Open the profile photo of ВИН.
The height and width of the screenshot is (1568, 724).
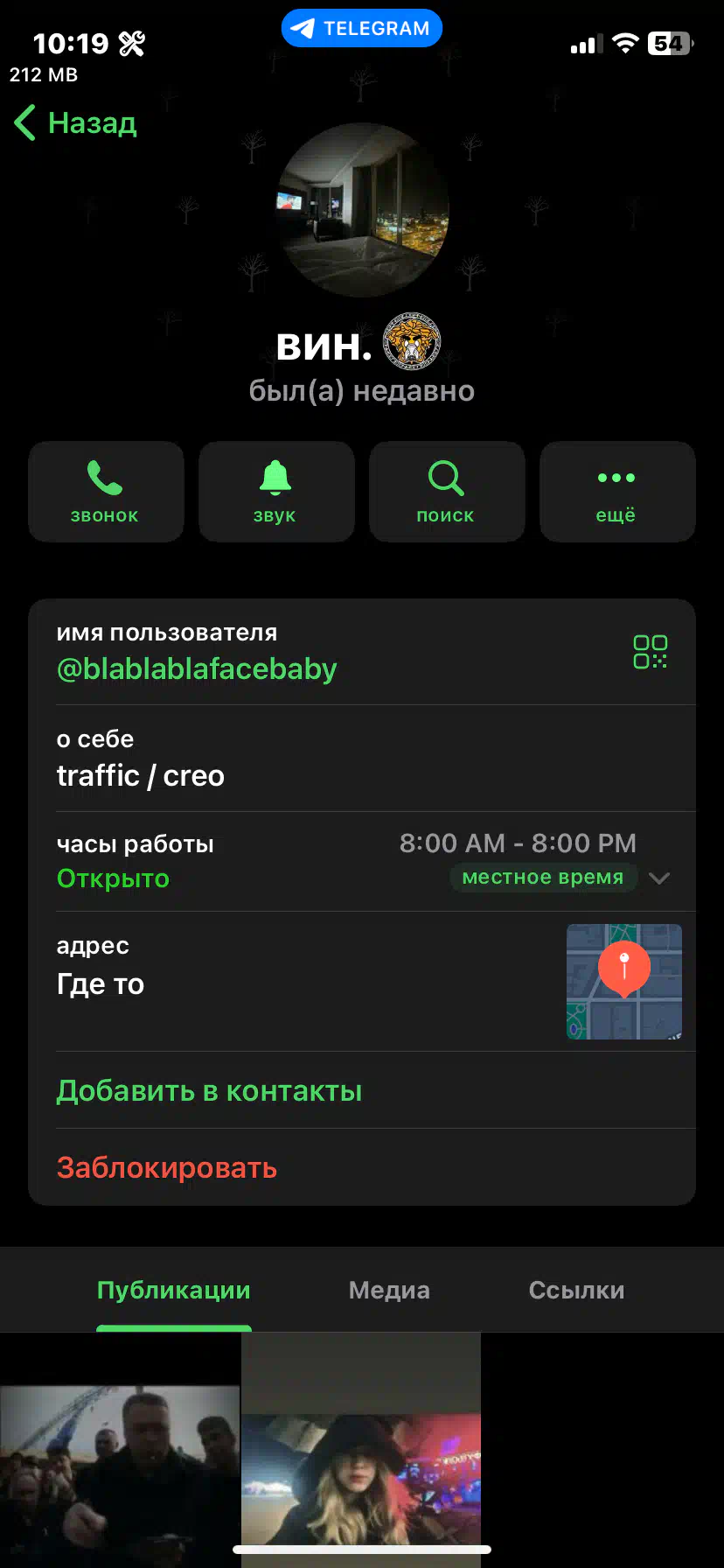coord(362,210)
